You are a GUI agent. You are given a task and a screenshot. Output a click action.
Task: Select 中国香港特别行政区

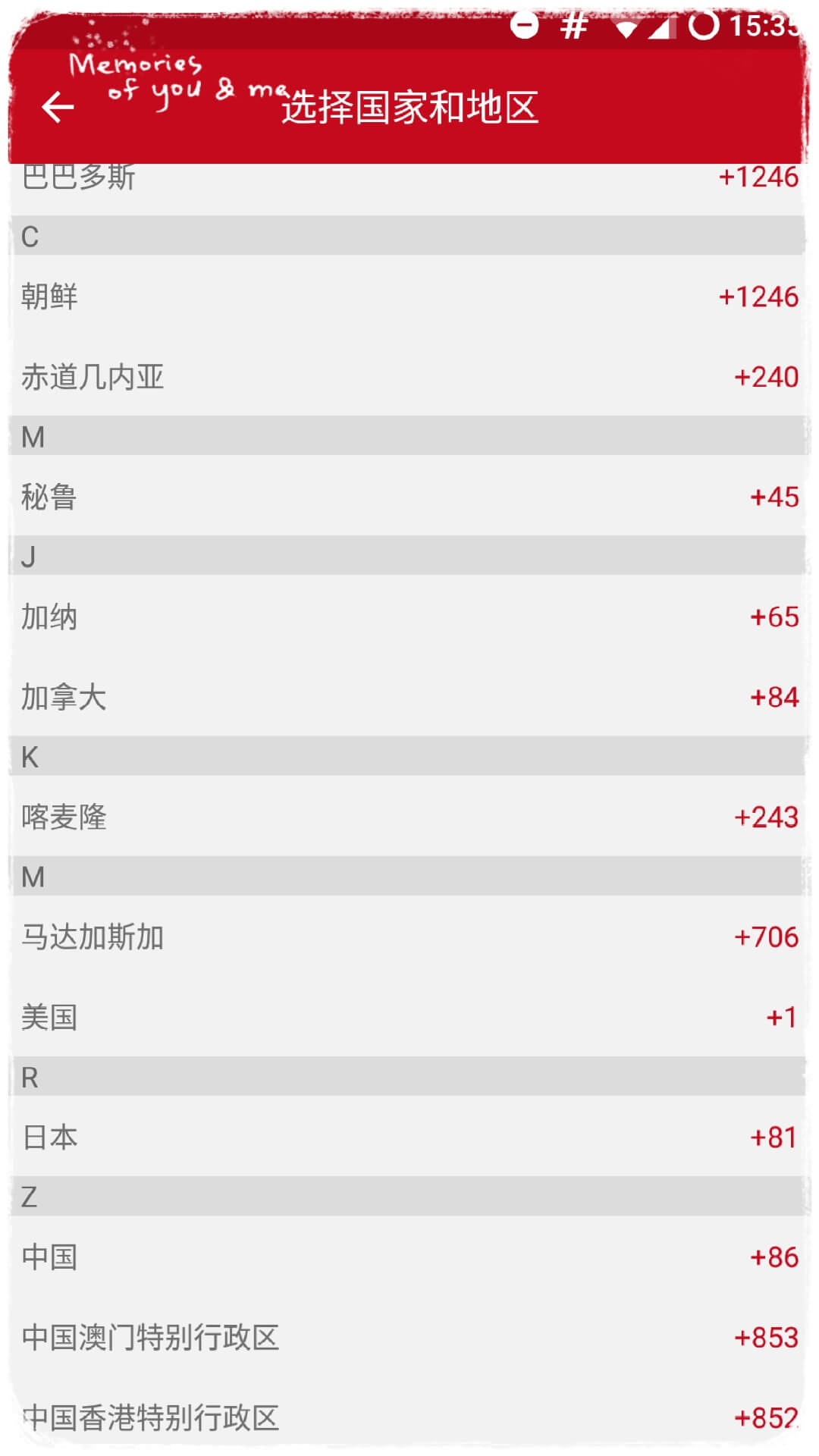(409, 1415)
